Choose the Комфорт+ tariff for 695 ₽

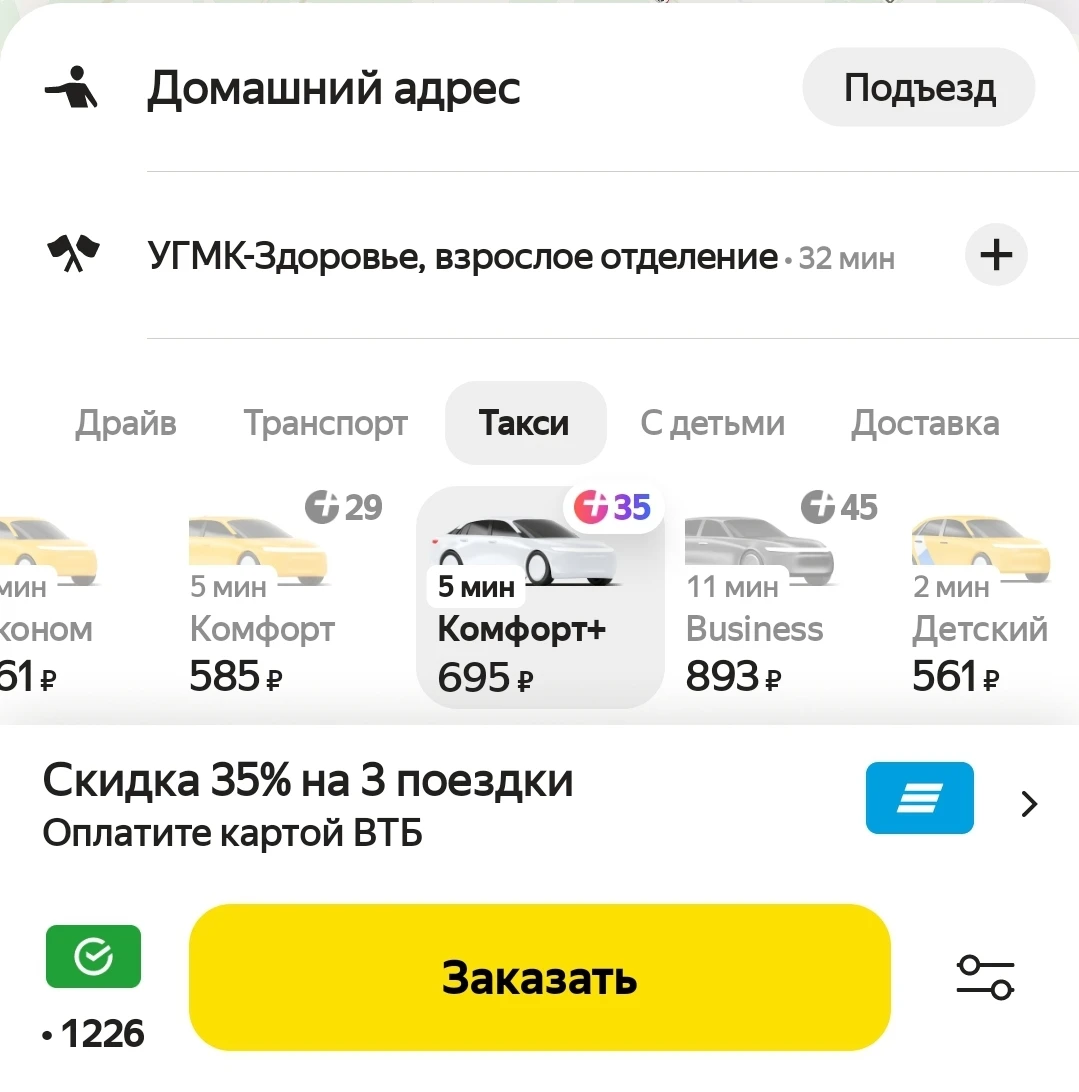(539, 600)
